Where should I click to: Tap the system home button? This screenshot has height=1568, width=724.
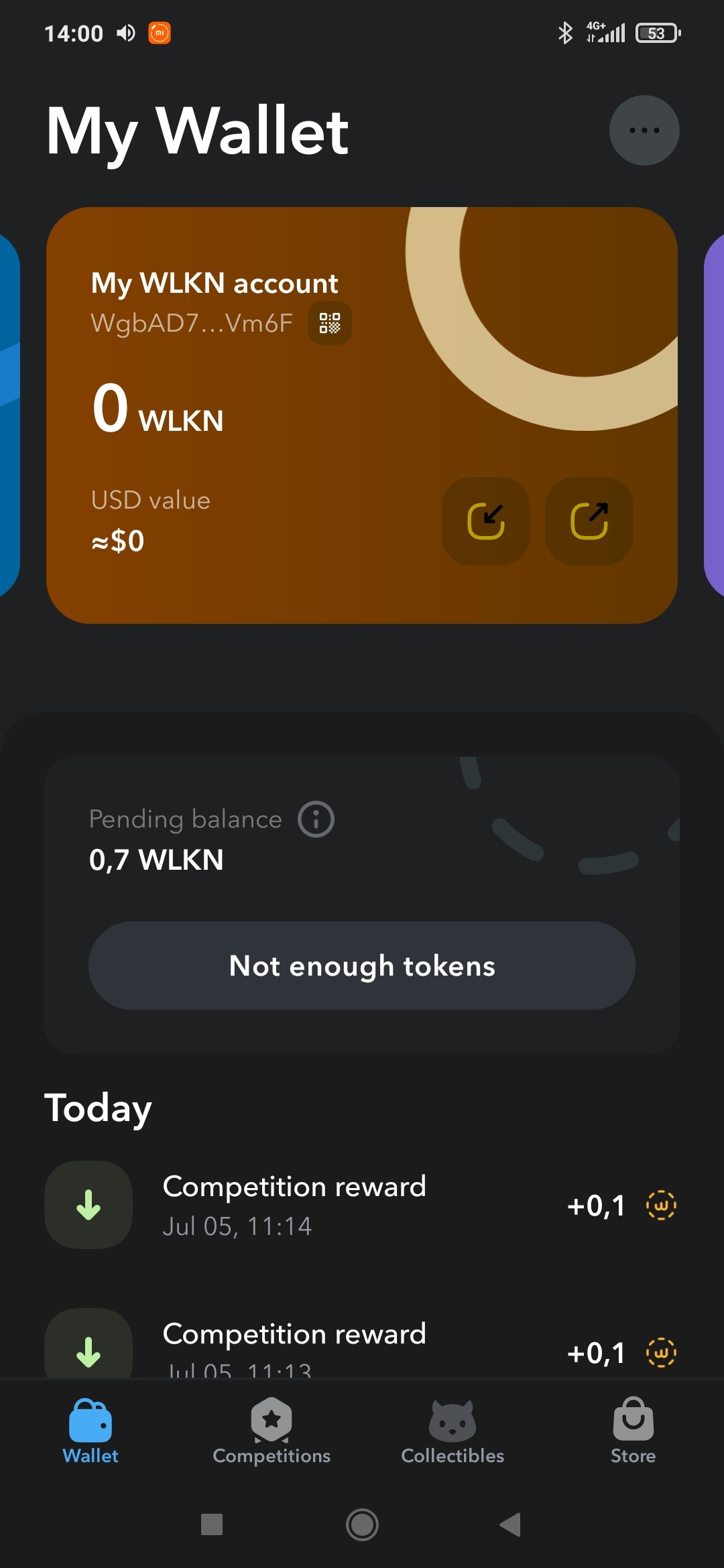point(362,1524)
